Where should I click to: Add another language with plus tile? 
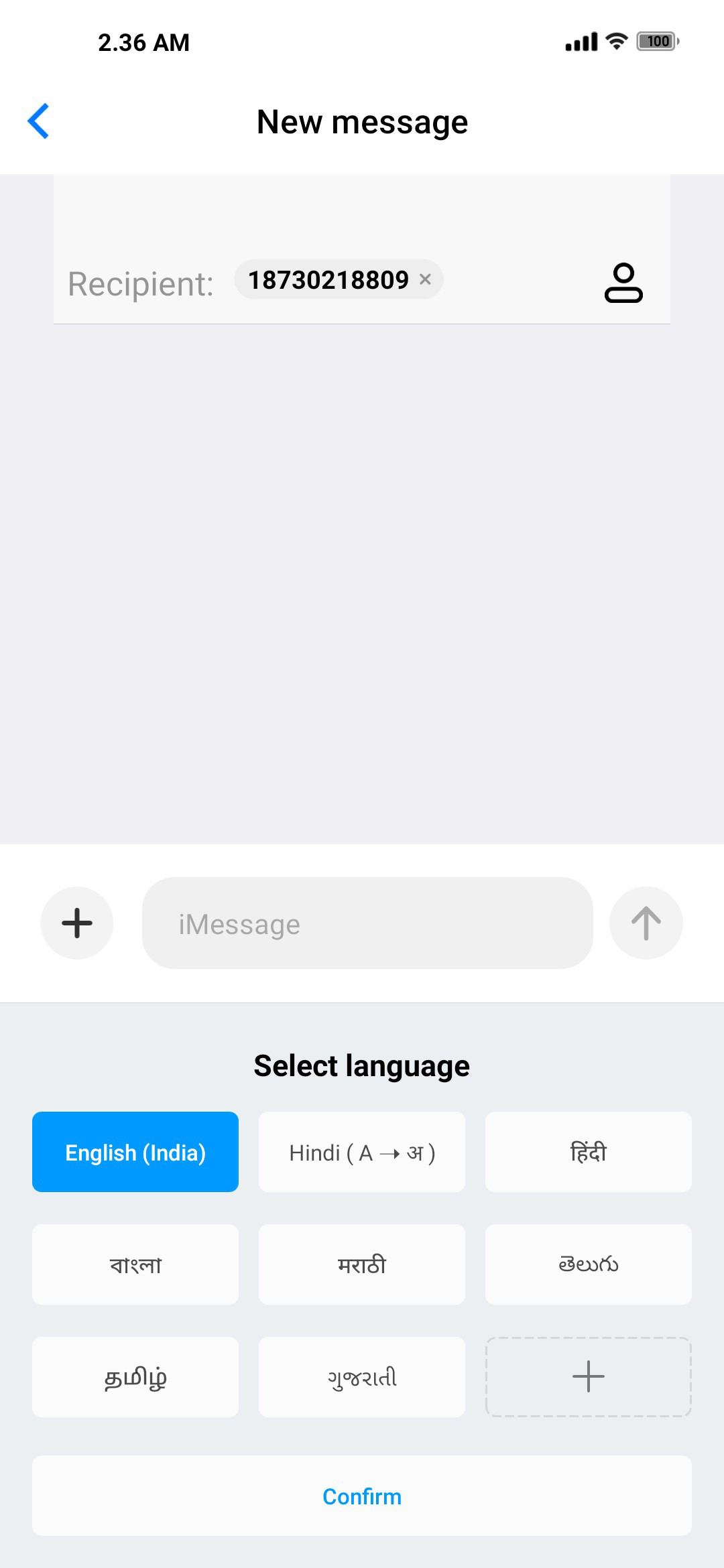589,1377
